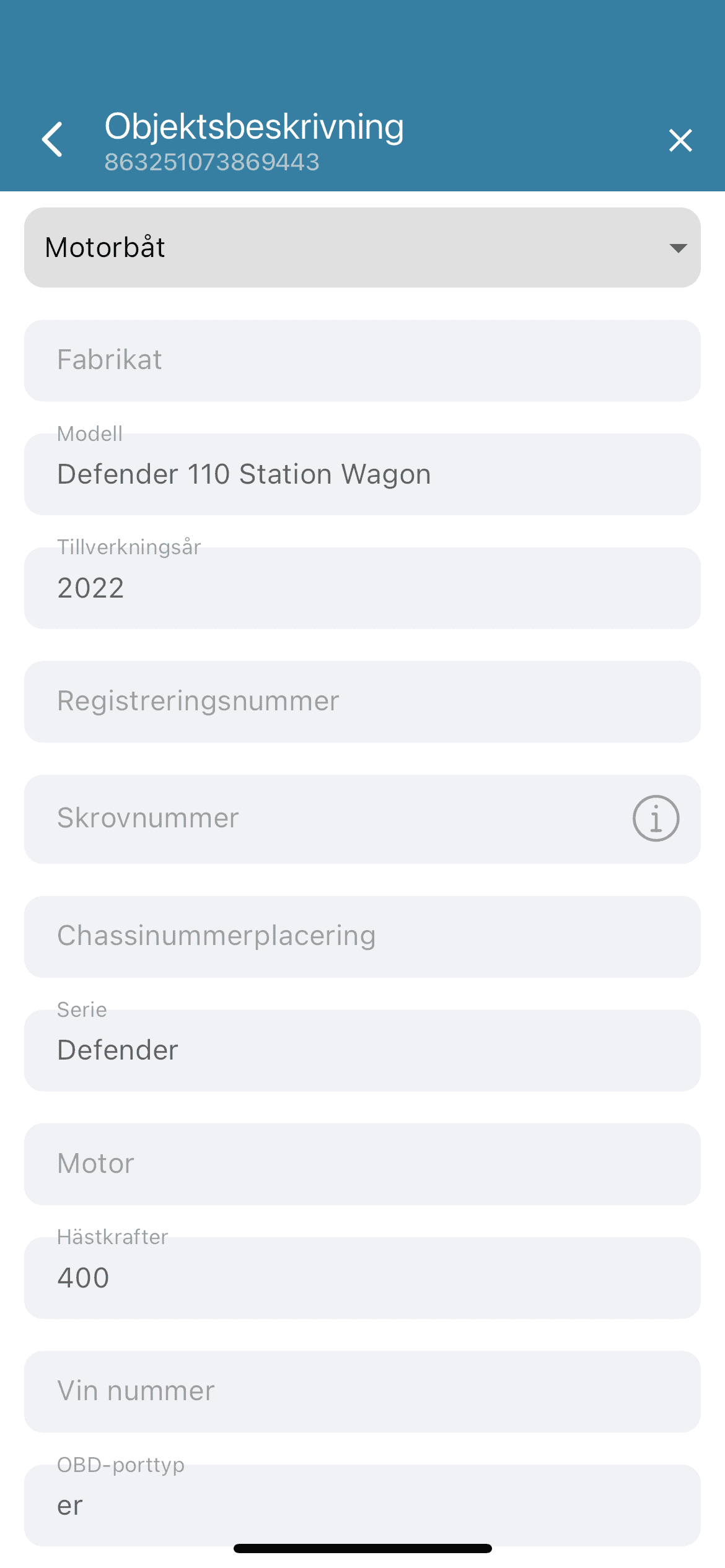
Task: Tap the Chassinummerplacering field
Action: click(x=362, y=936)
